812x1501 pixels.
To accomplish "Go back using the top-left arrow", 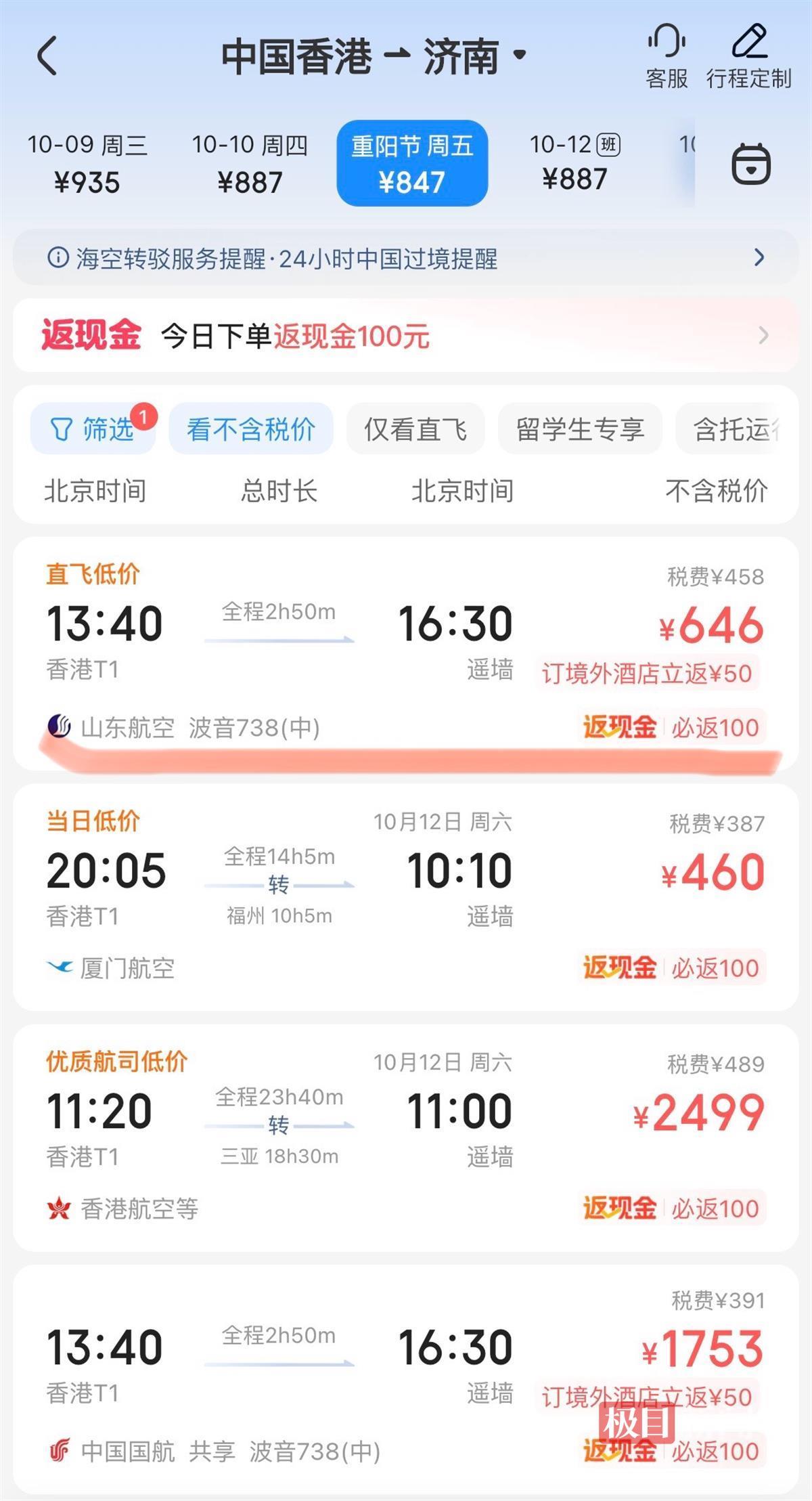I will click(47, 56).
